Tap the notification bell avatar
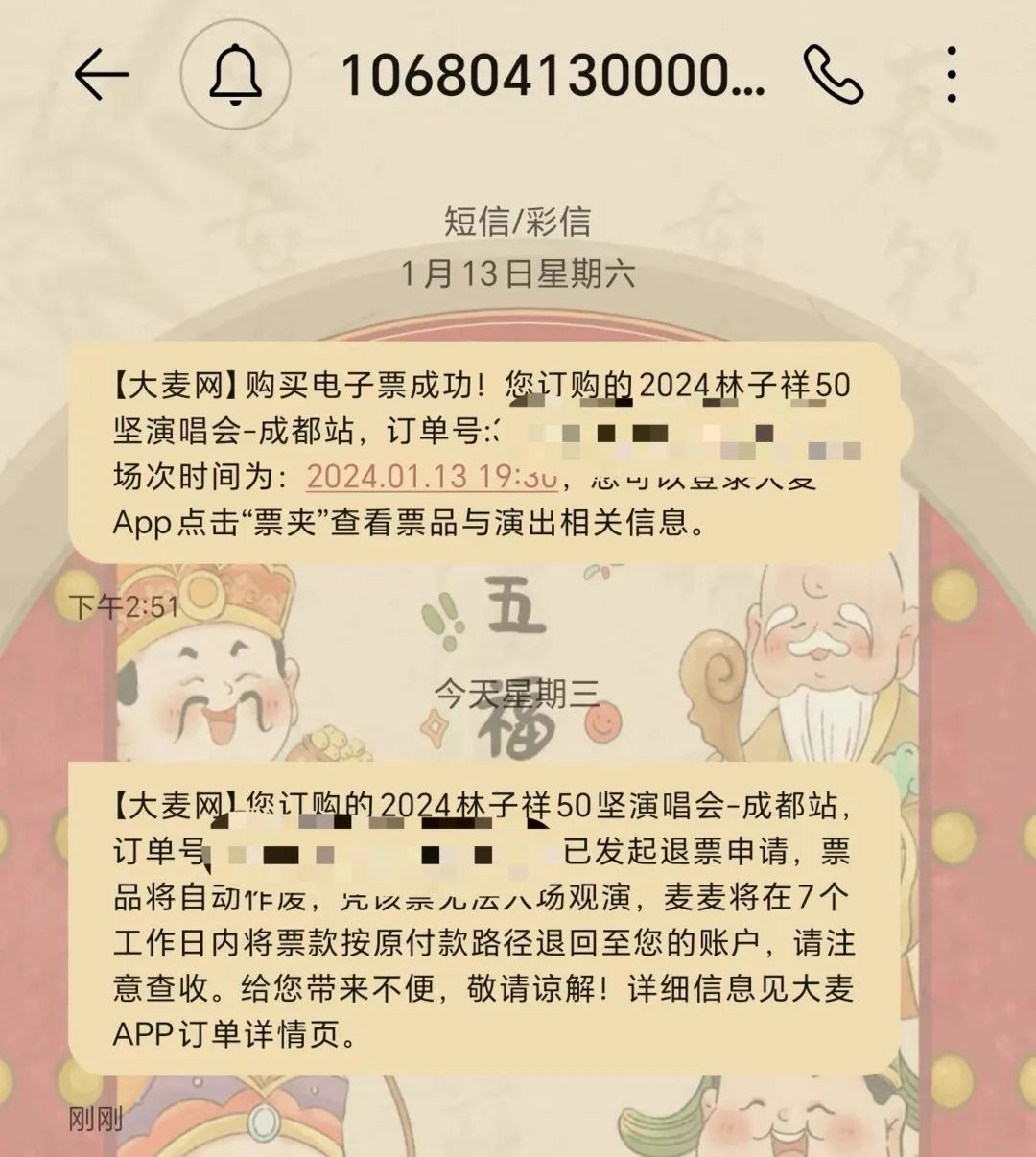Image resolution: width=1036 pixels, height=1157 pixels. pos(235,74)
